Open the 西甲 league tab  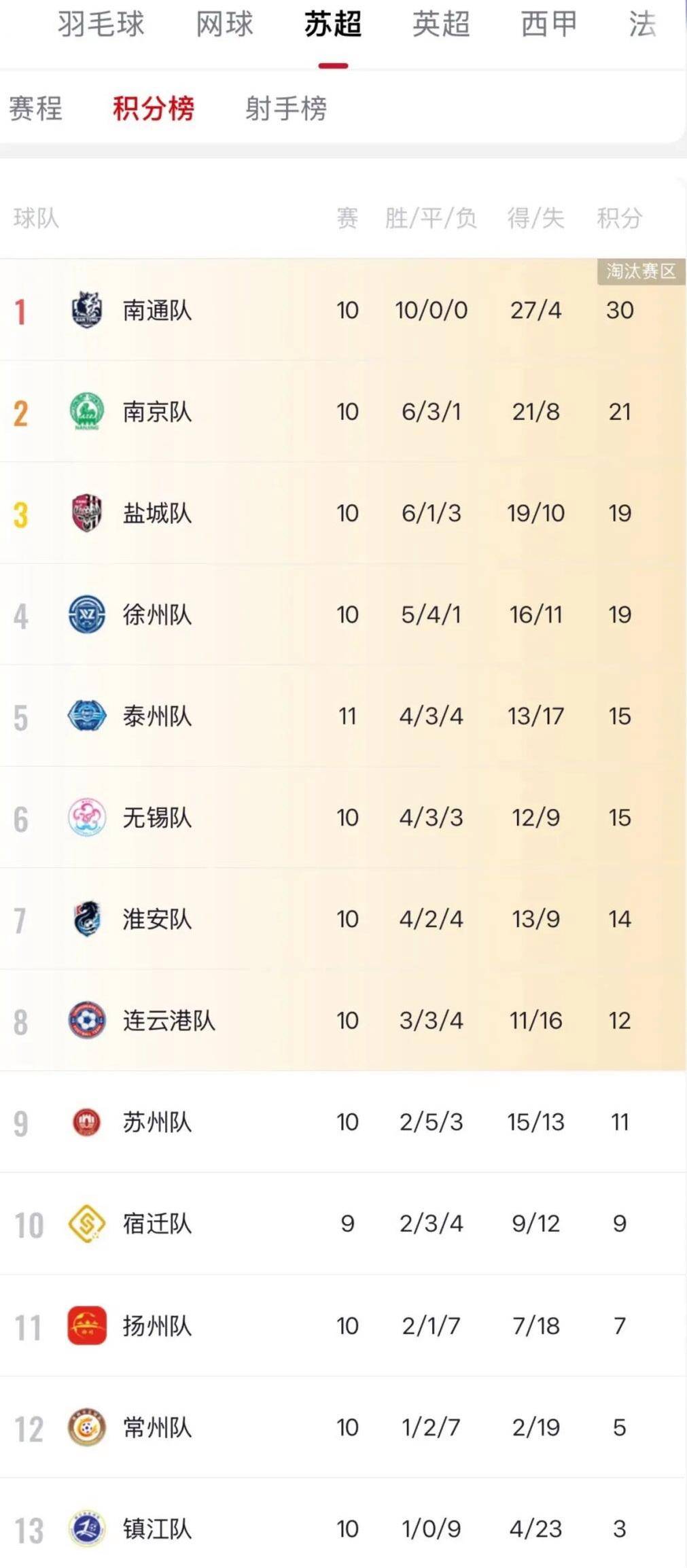549,24
